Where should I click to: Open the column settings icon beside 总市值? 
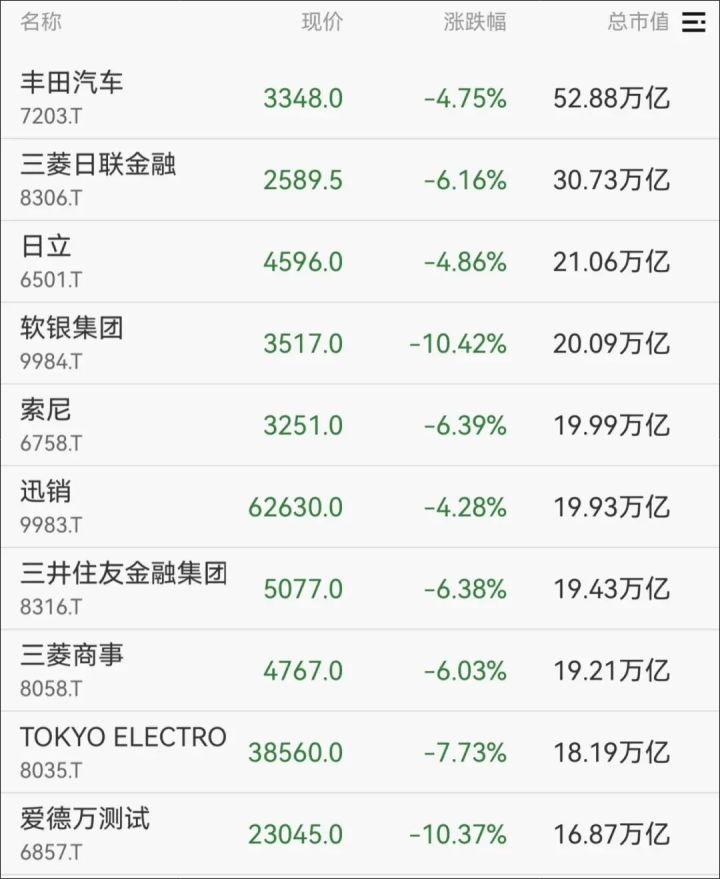coord(694,23)
